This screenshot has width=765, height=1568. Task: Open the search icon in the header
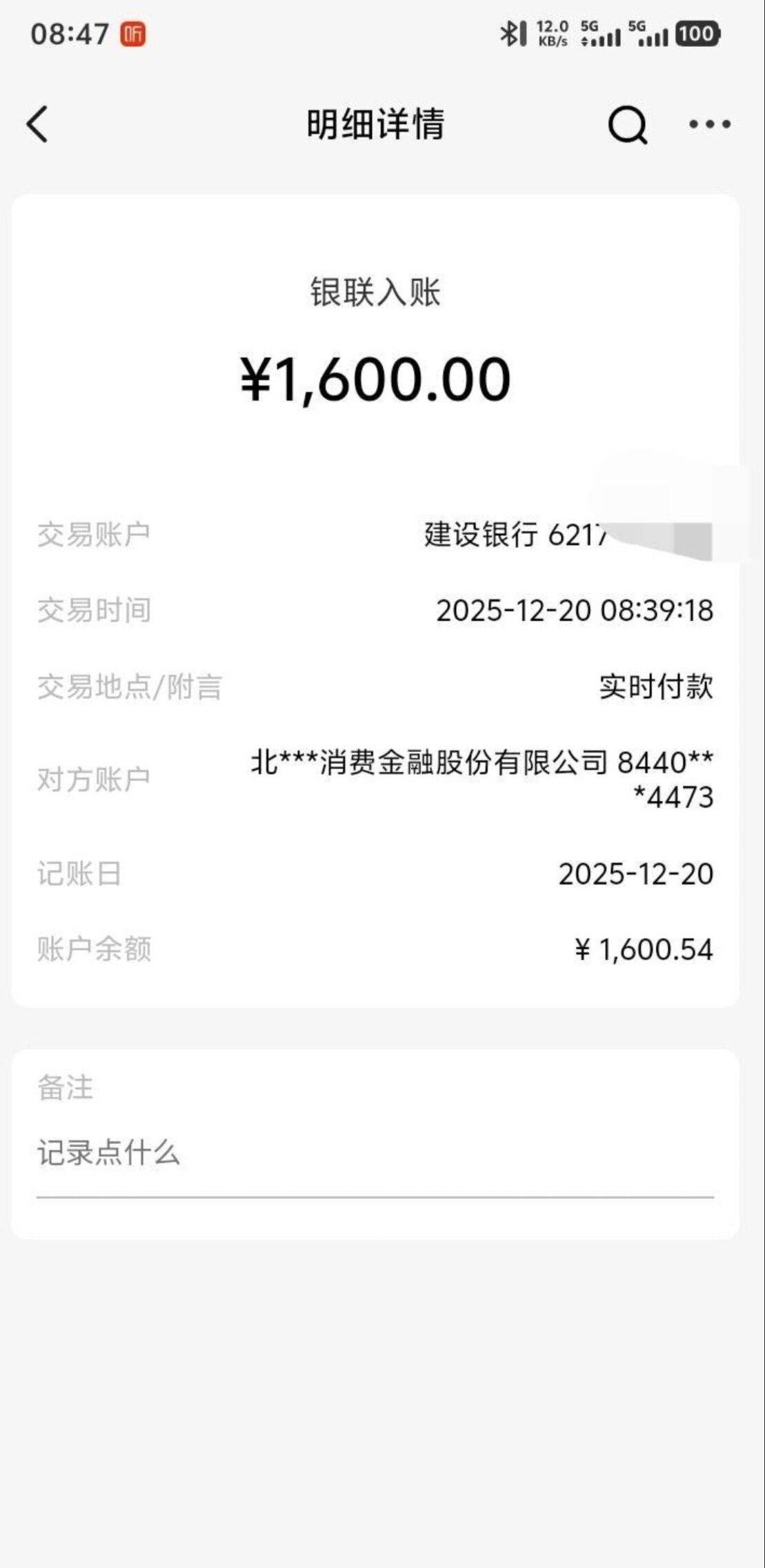[x=627, y=125]
